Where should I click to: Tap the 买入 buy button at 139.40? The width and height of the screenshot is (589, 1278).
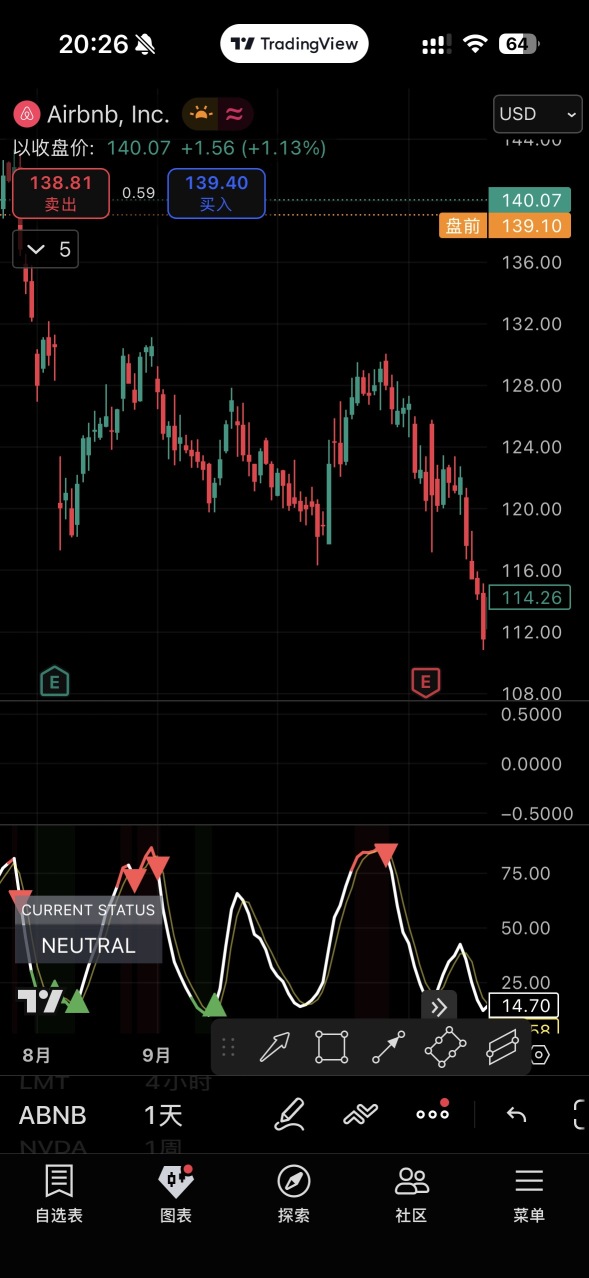point(216,193)
